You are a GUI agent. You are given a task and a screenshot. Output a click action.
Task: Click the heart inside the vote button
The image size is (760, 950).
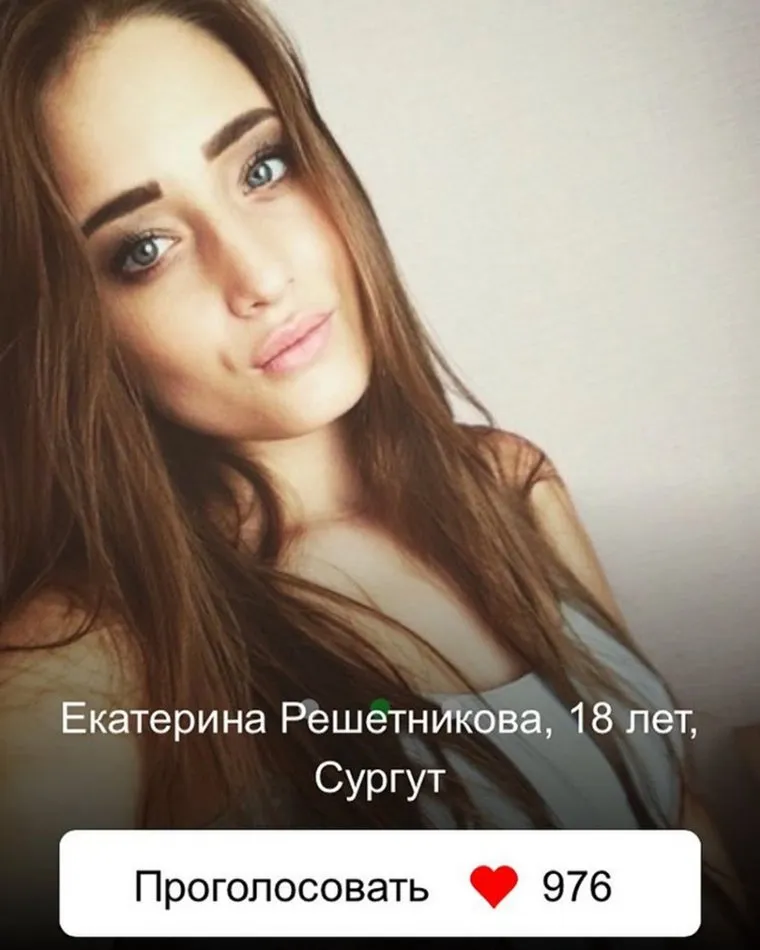point(492,884)
